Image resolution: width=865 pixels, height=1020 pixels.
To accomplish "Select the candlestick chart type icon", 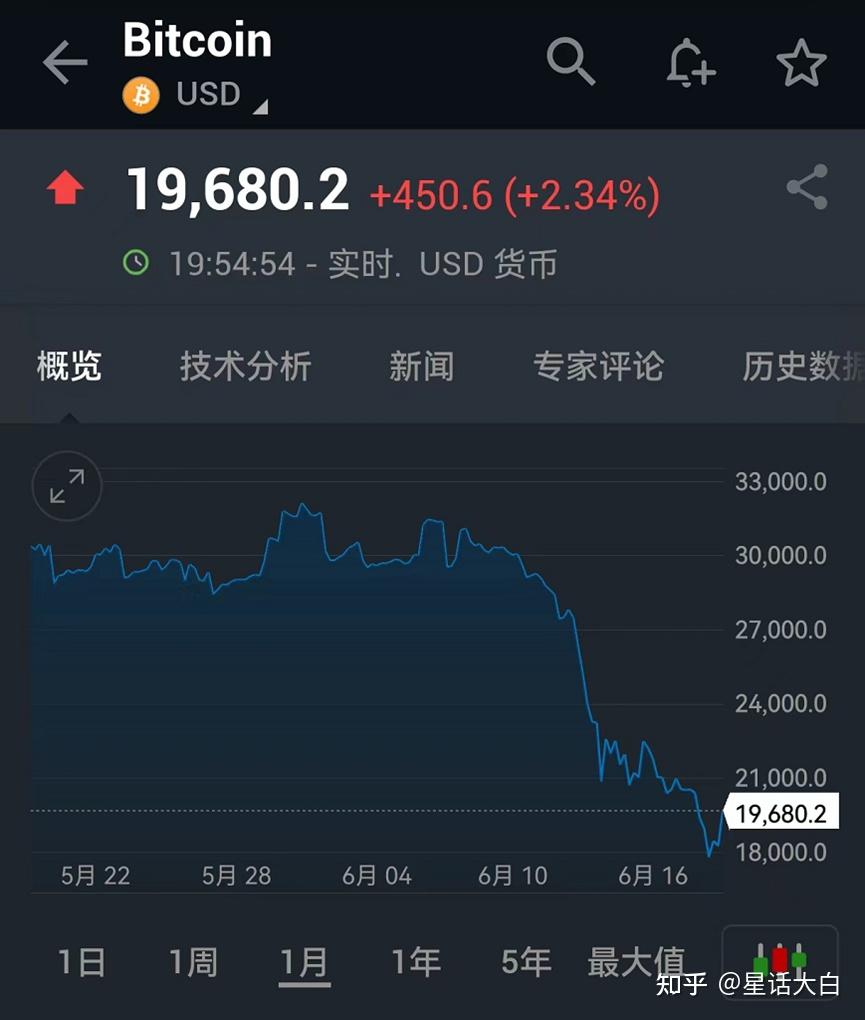I will tap(781, 956).
